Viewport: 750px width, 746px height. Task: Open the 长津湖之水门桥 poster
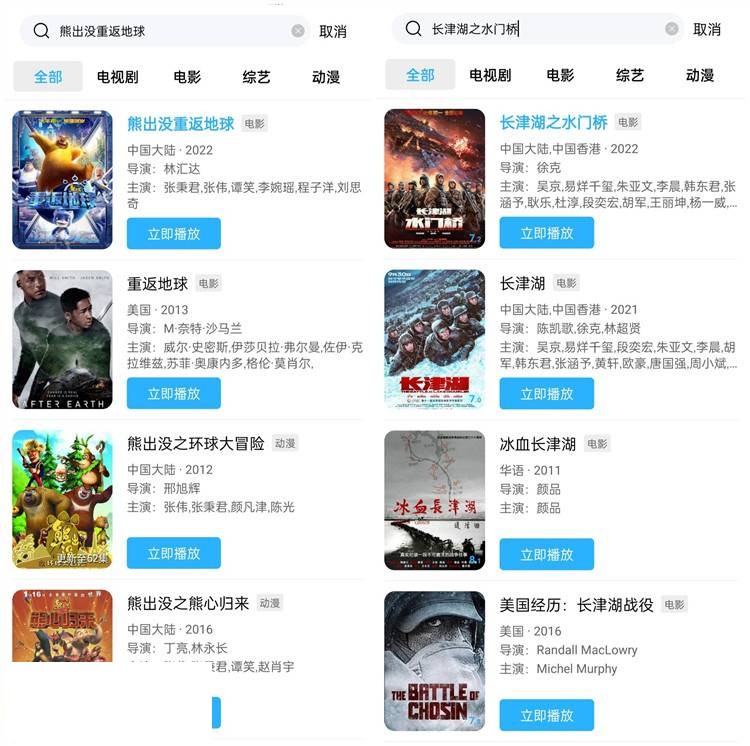pos(434,178)
